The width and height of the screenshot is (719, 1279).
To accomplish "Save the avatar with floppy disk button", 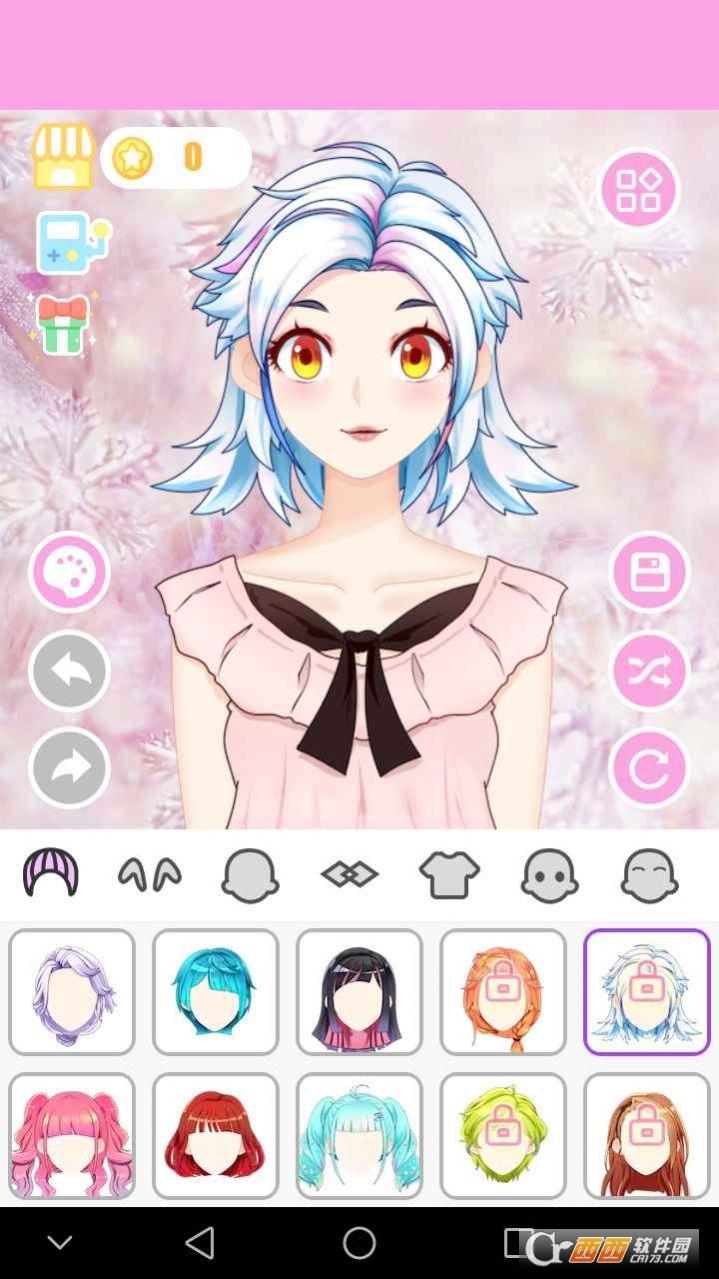I will point(650,573).
